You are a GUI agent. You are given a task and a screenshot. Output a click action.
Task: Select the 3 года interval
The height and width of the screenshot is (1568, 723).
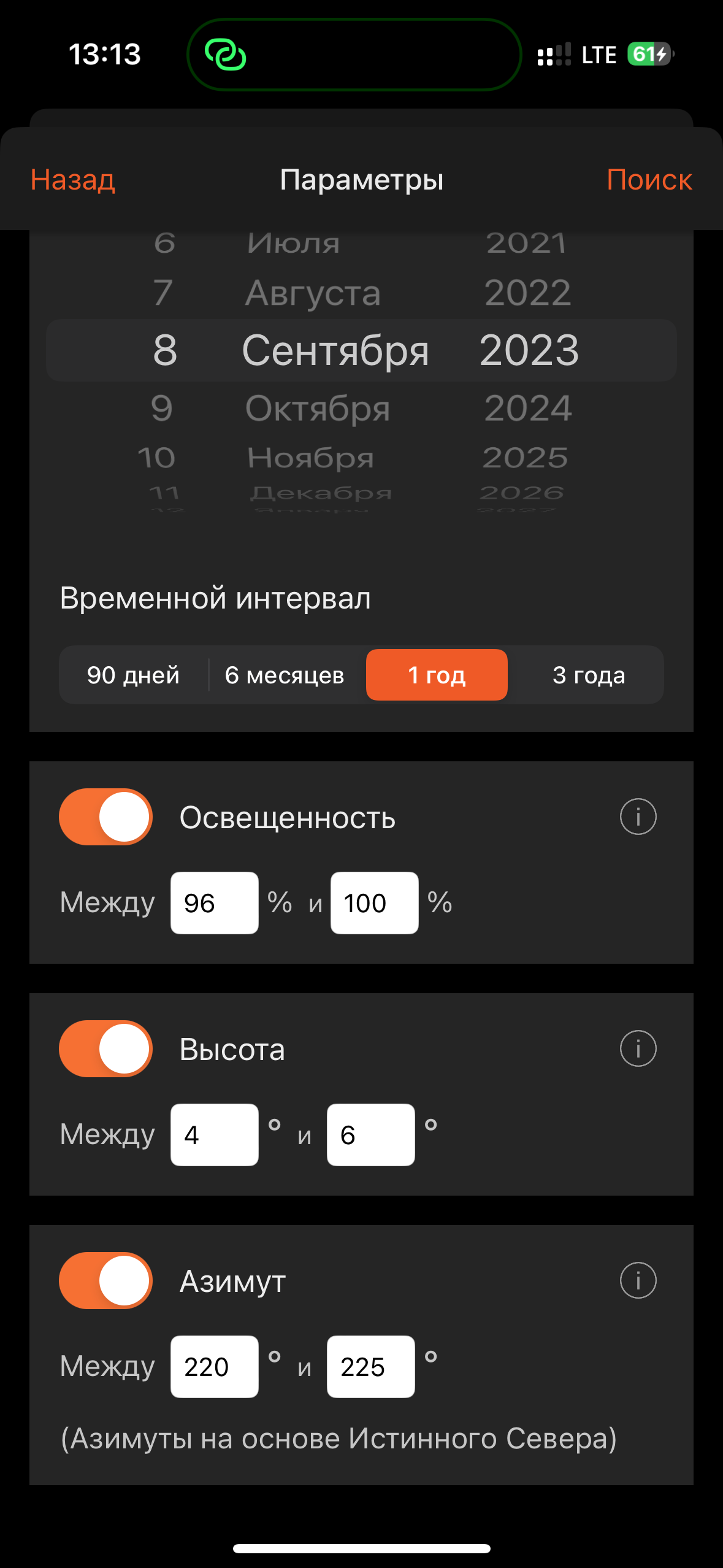[589, 675]
